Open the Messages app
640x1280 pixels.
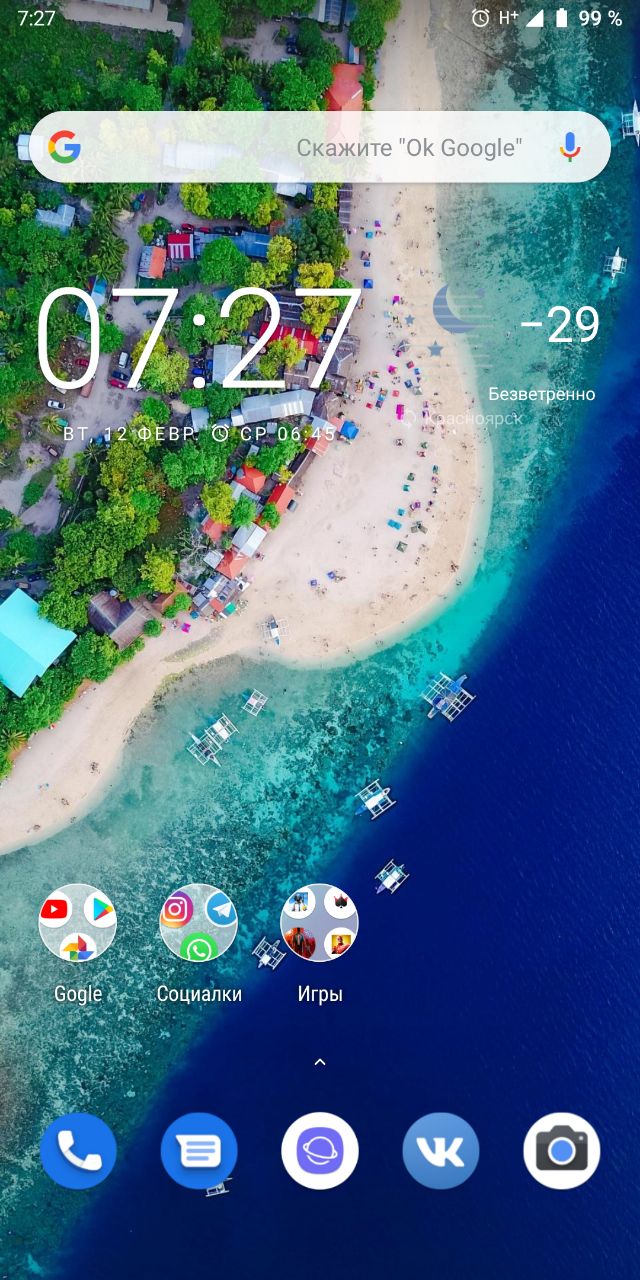[x=199, y=1151]
